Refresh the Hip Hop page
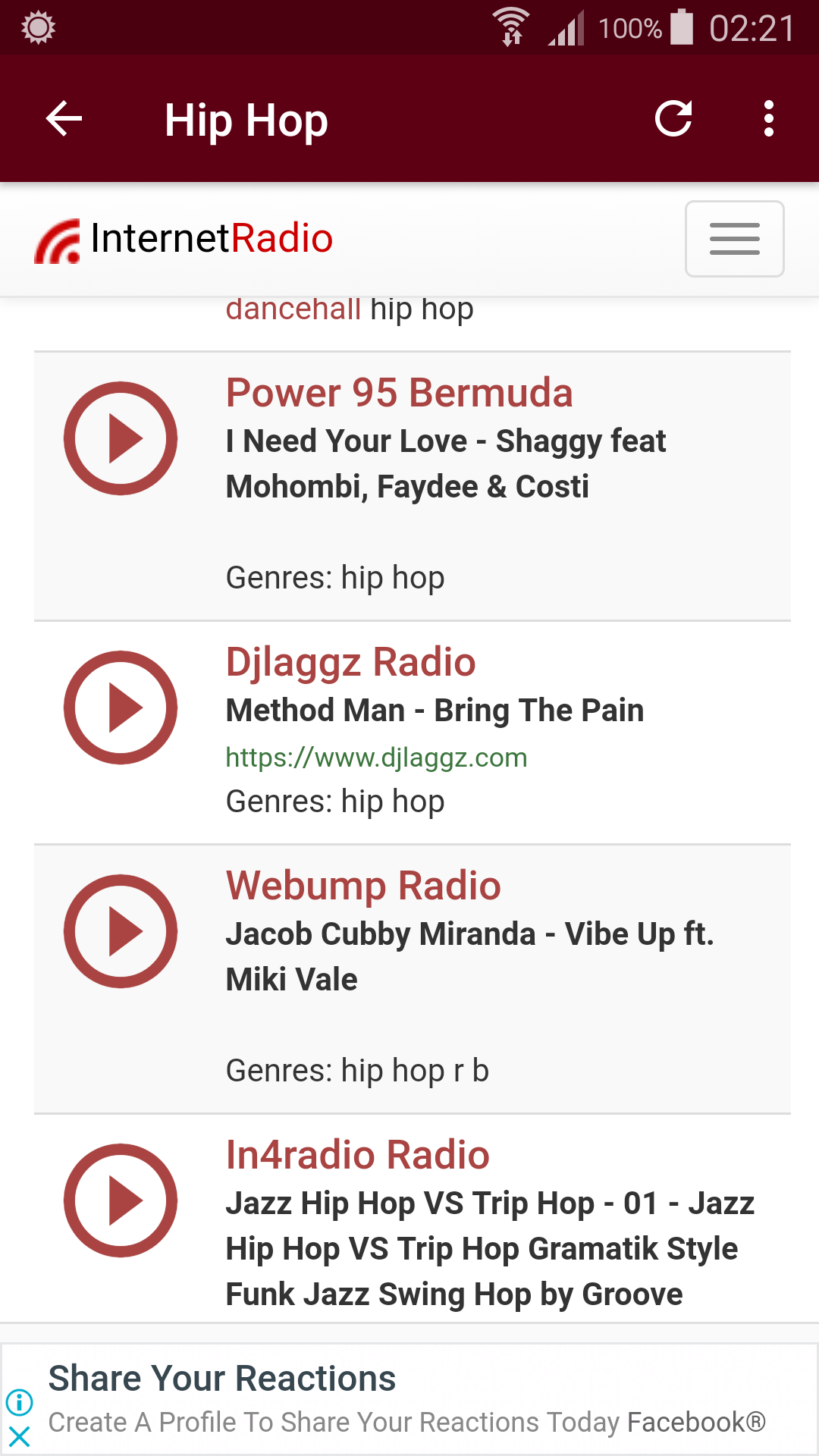This screenshot has width=819, height=1456. pos(673,119)
